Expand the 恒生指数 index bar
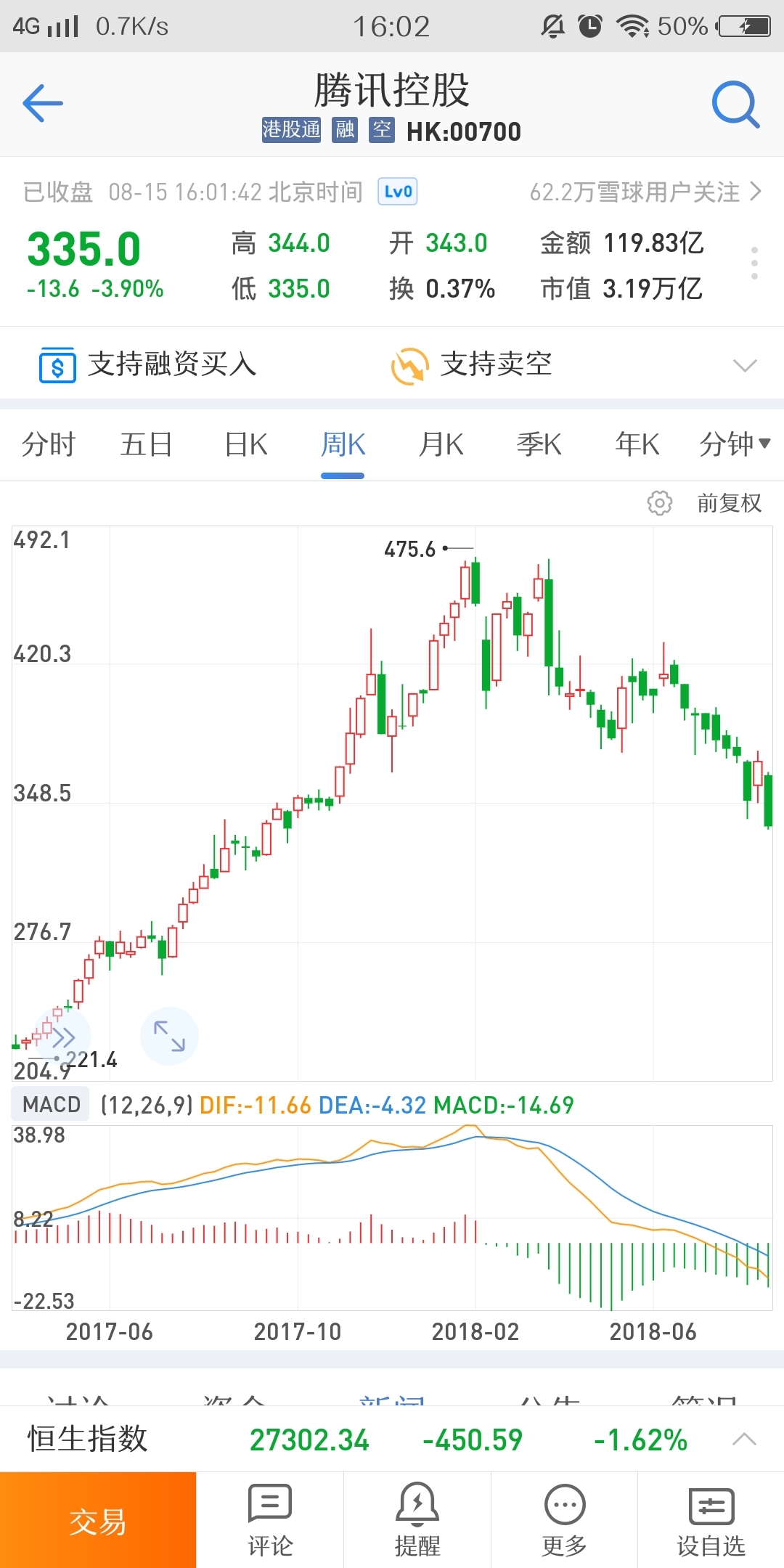Image resolution: width=784 pixels, height=1568 pixels. click(x=744, y=1439)
